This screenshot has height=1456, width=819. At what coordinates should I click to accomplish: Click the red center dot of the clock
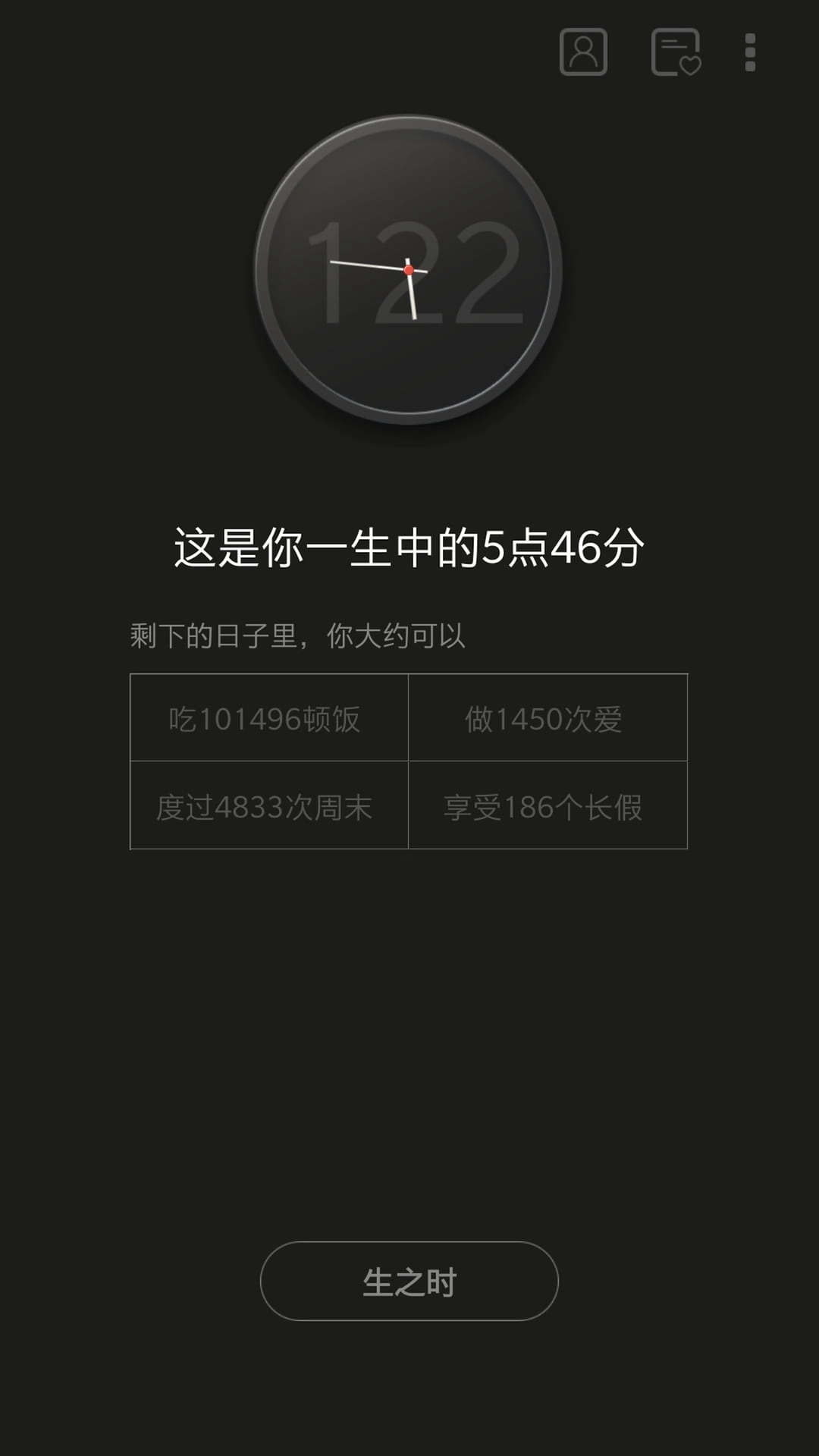pos(409,269)
